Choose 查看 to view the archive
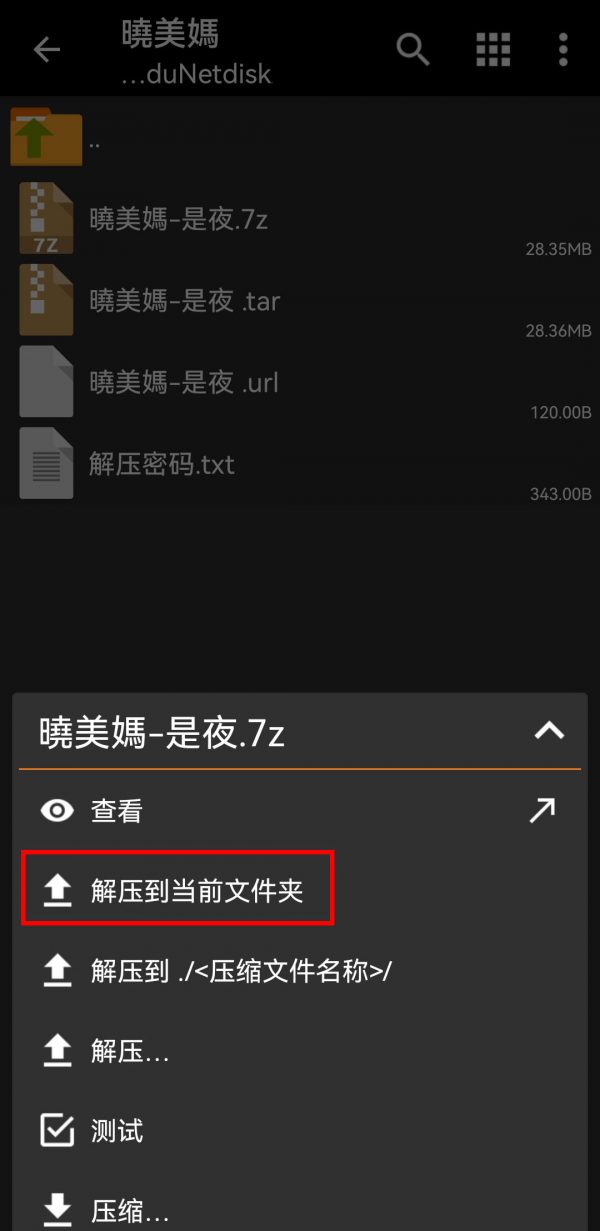The height and width of the screenshot is (1231, 600). coord(117,811)
